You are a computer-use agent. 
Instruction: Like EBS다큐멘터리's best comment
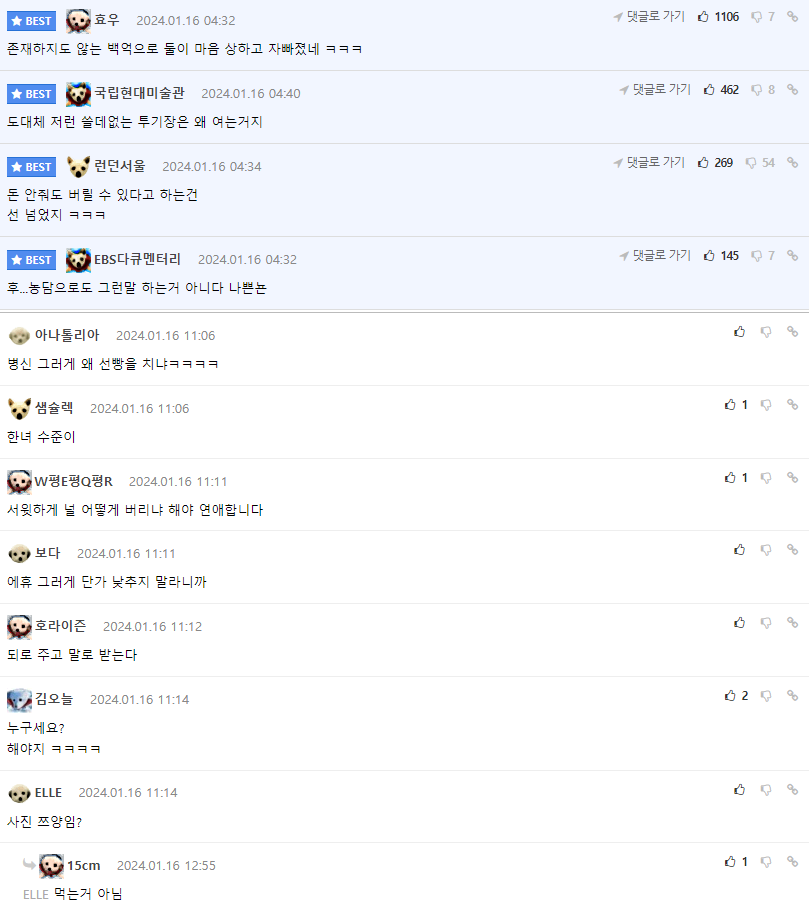[709, 256]
